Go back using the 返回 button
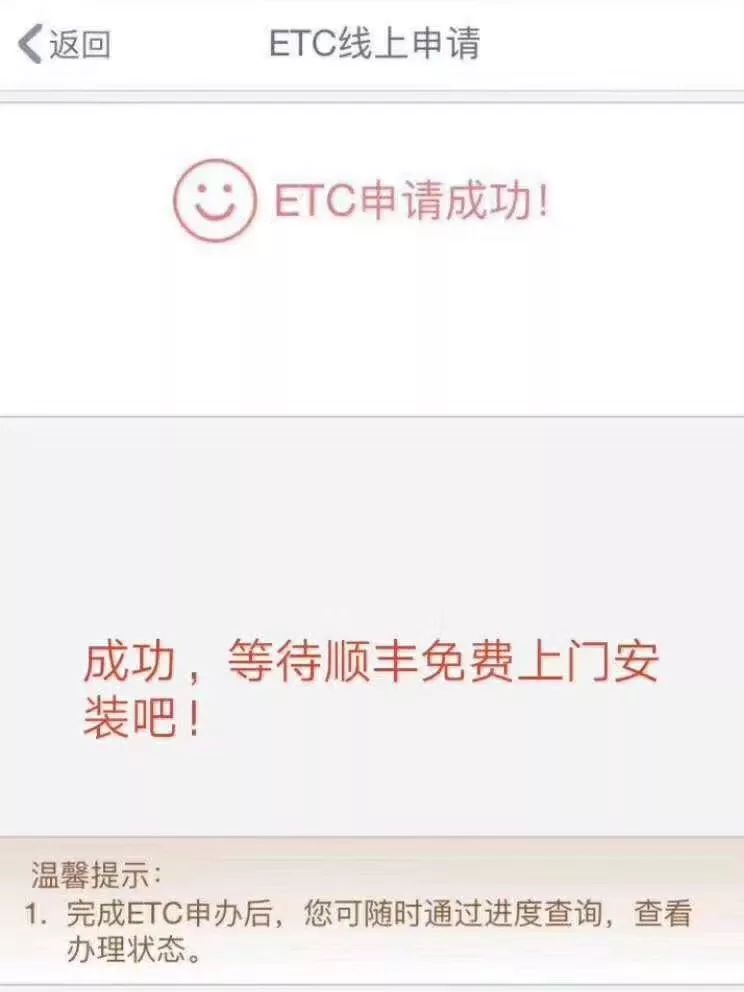The height and width of the screenshot is (992, 744). coord(64,45)
